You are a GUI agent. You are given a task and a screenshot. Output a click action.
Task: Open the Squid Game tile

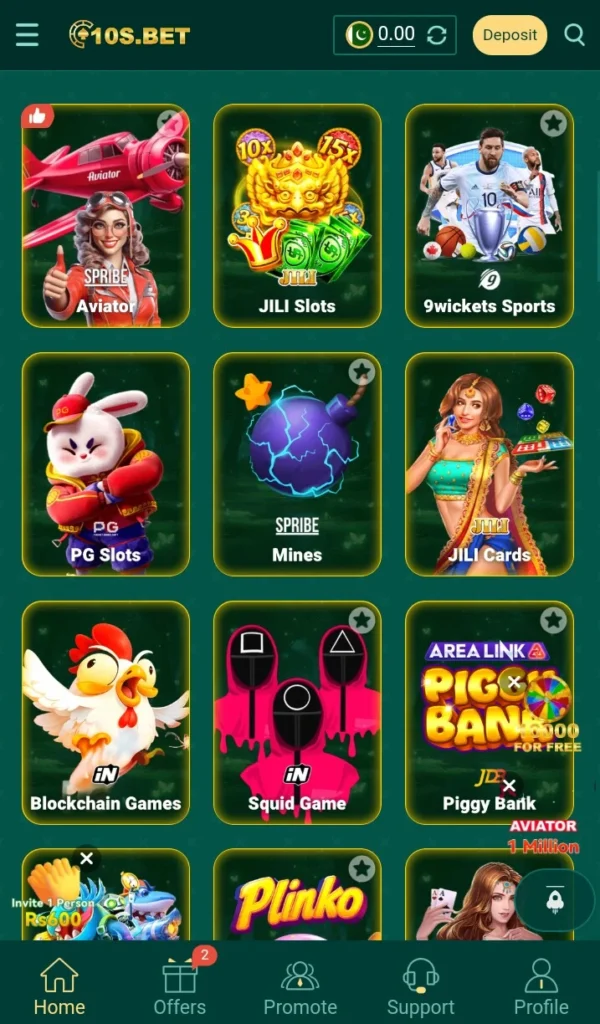[x=297, y=711]
